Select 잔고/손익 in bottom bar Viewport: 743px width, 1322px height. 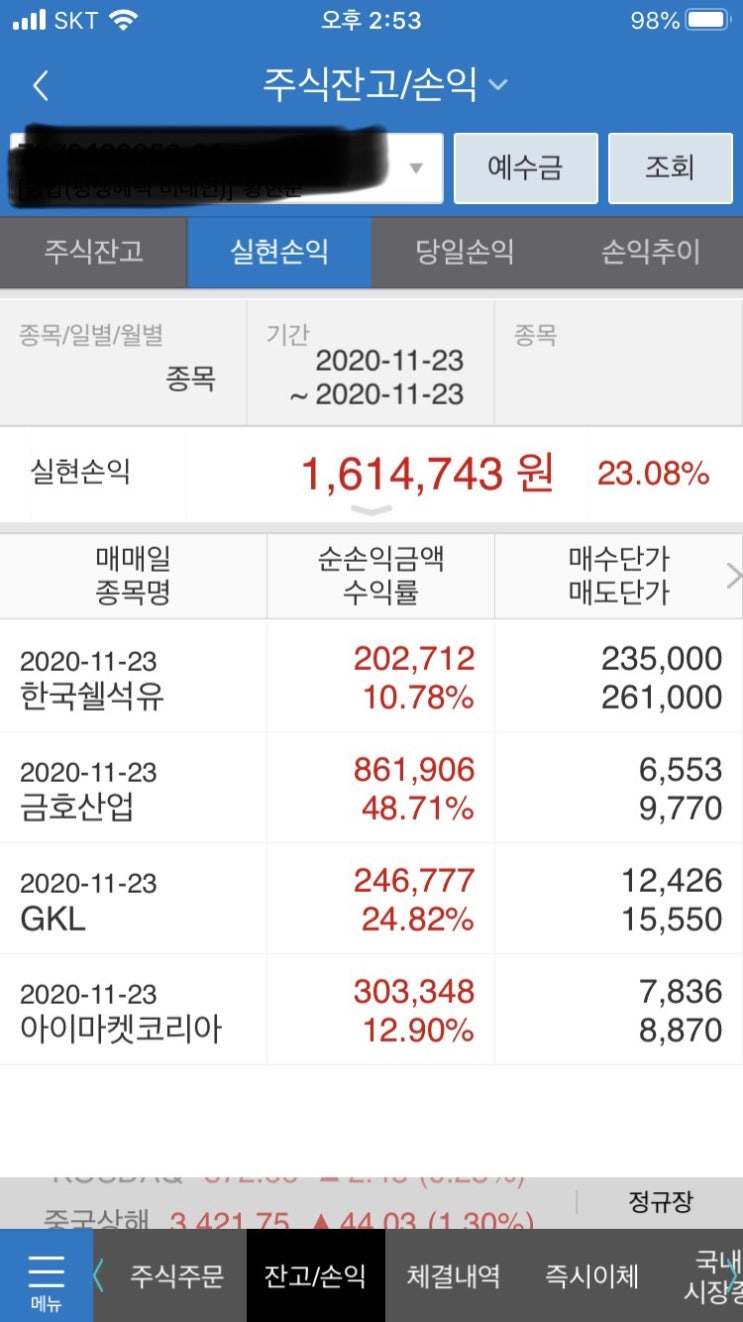316,1276
